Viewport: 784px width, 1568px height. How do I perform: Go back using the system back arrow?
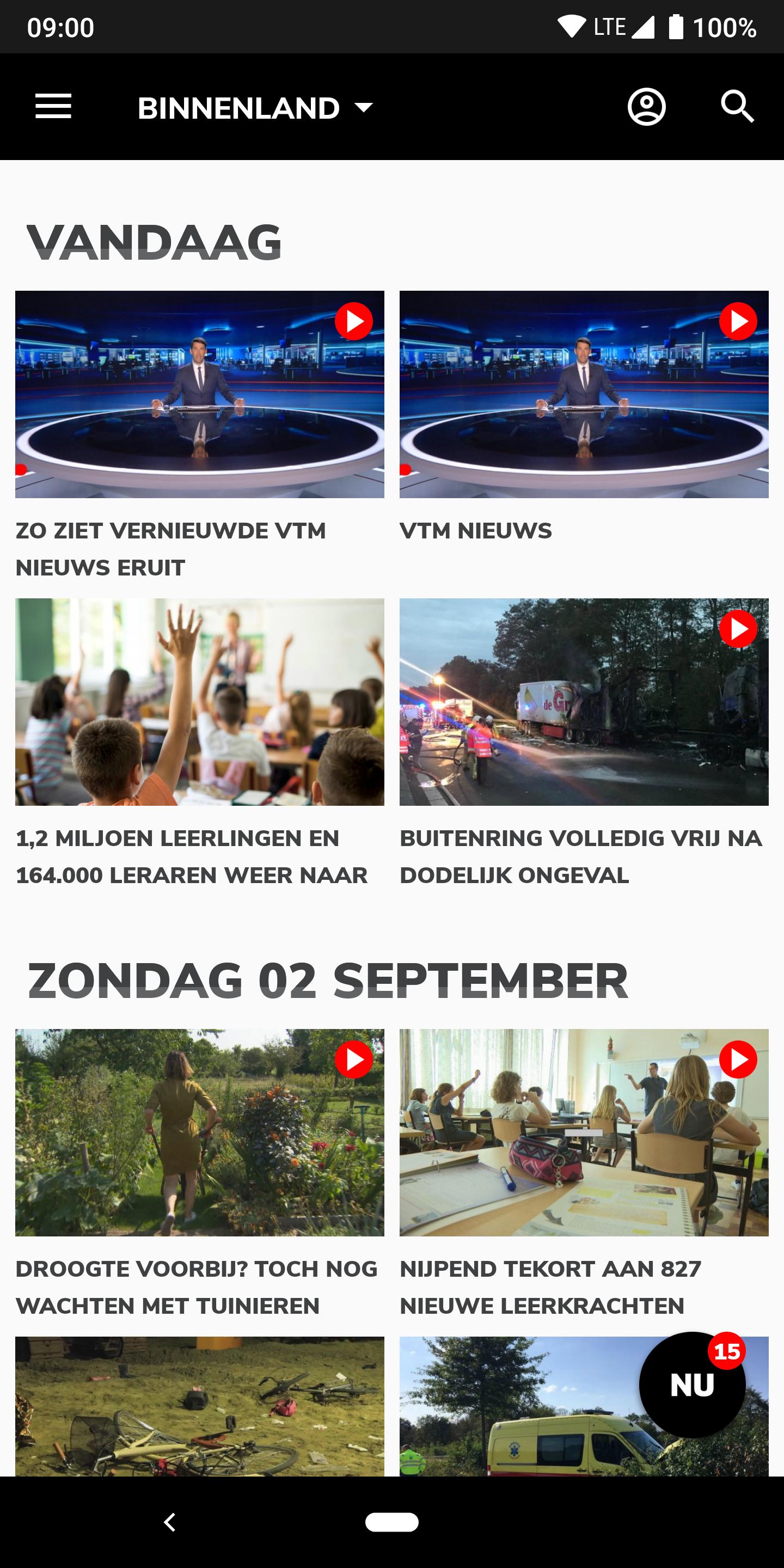point(170,1522)
